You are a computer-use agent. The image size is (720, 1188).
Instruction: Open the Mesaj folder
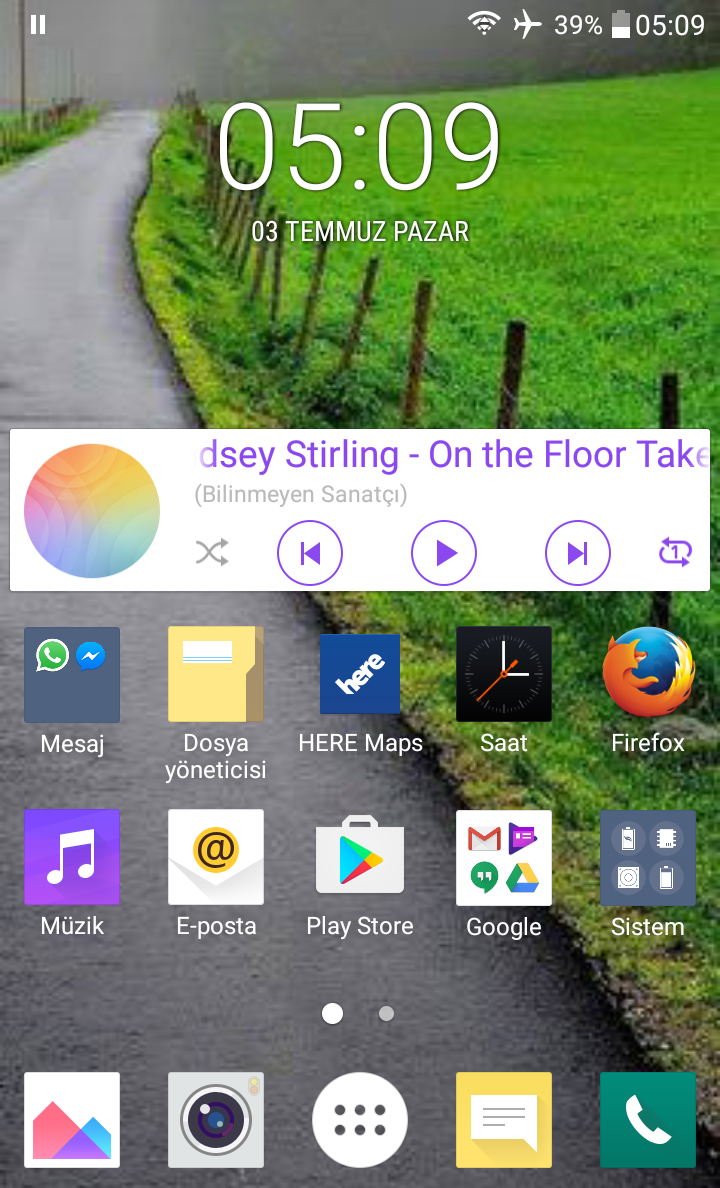[72, 675]
